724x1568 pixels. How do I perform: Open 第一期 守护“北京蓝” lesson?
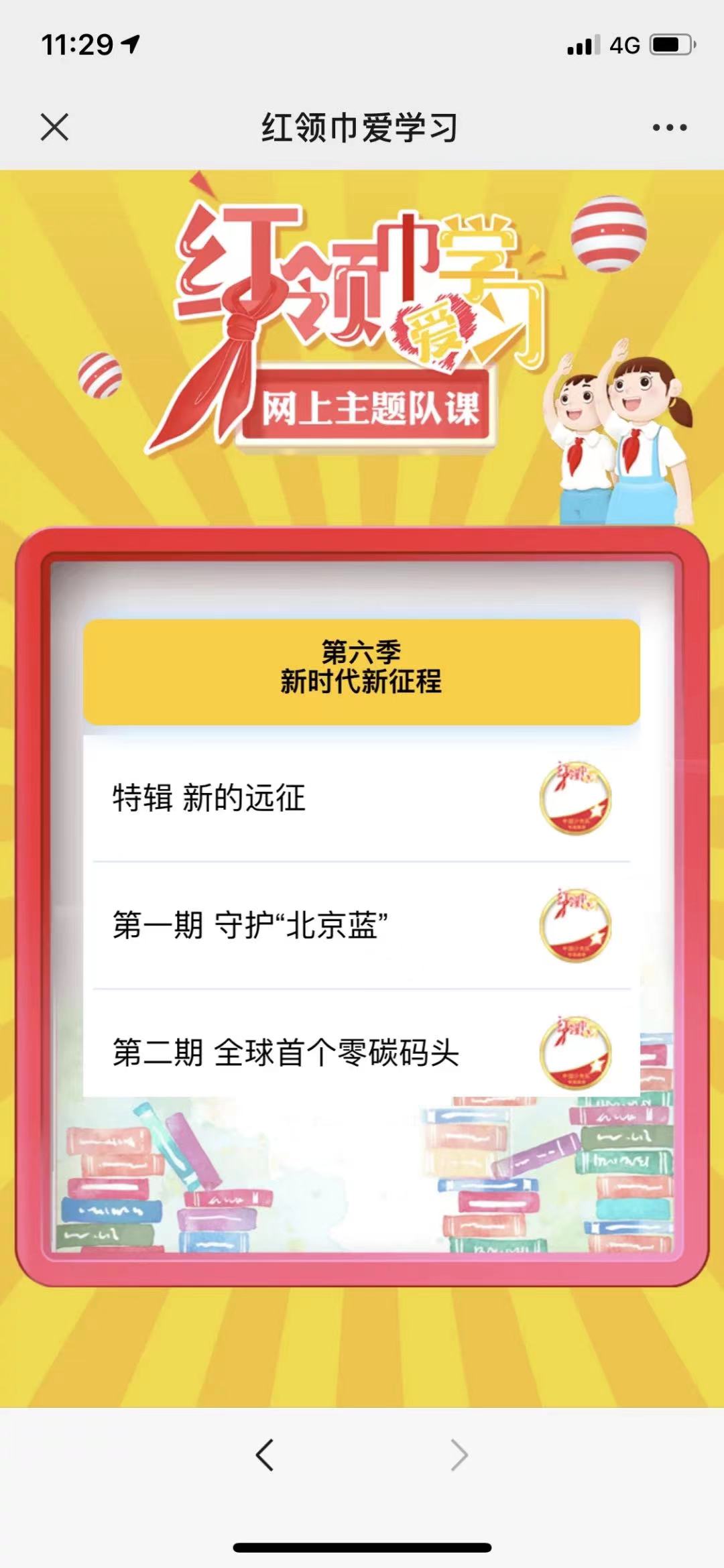tap(361, 925)
